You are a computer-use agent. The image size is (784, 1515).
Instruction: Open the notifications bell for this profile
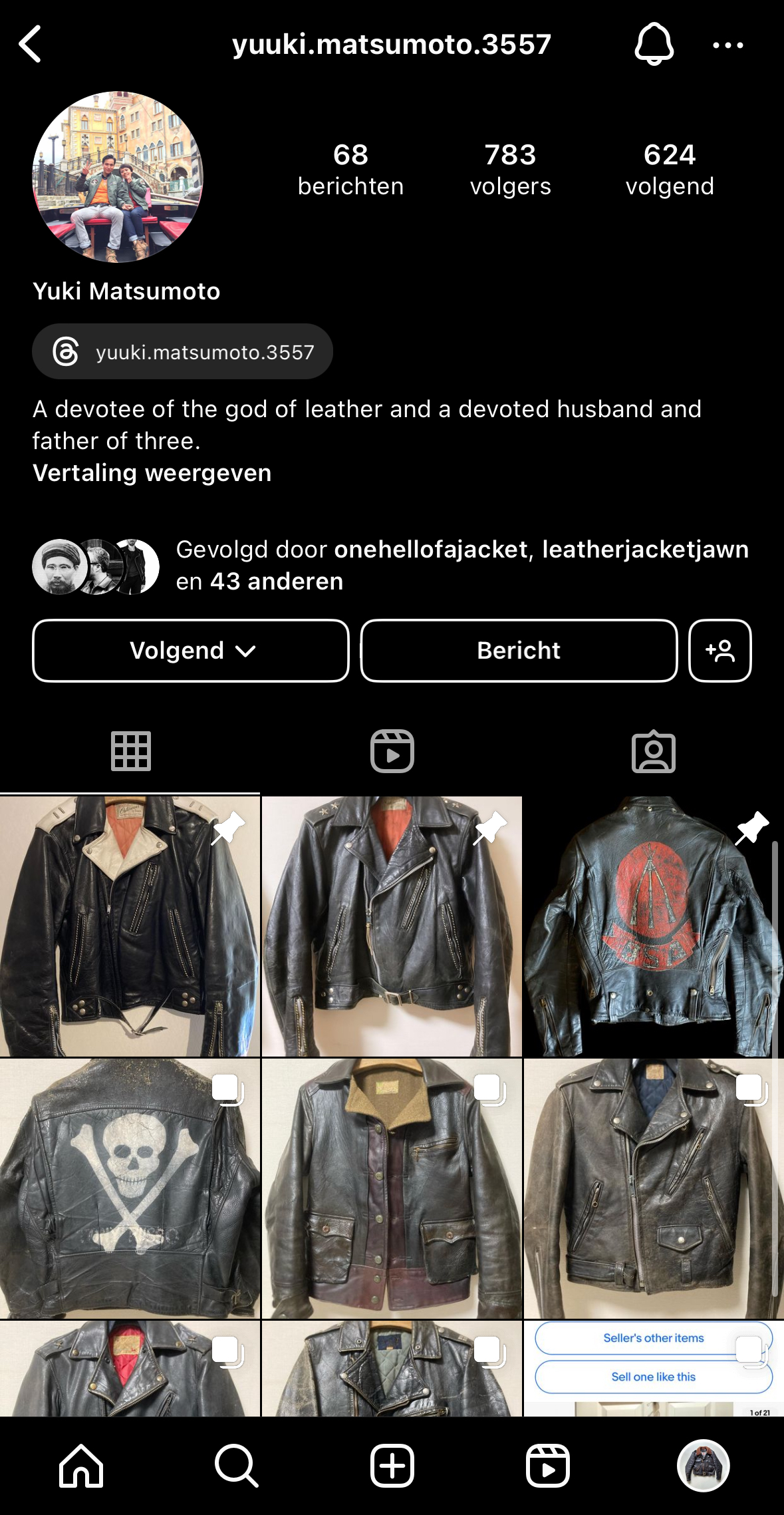(654, 44)
